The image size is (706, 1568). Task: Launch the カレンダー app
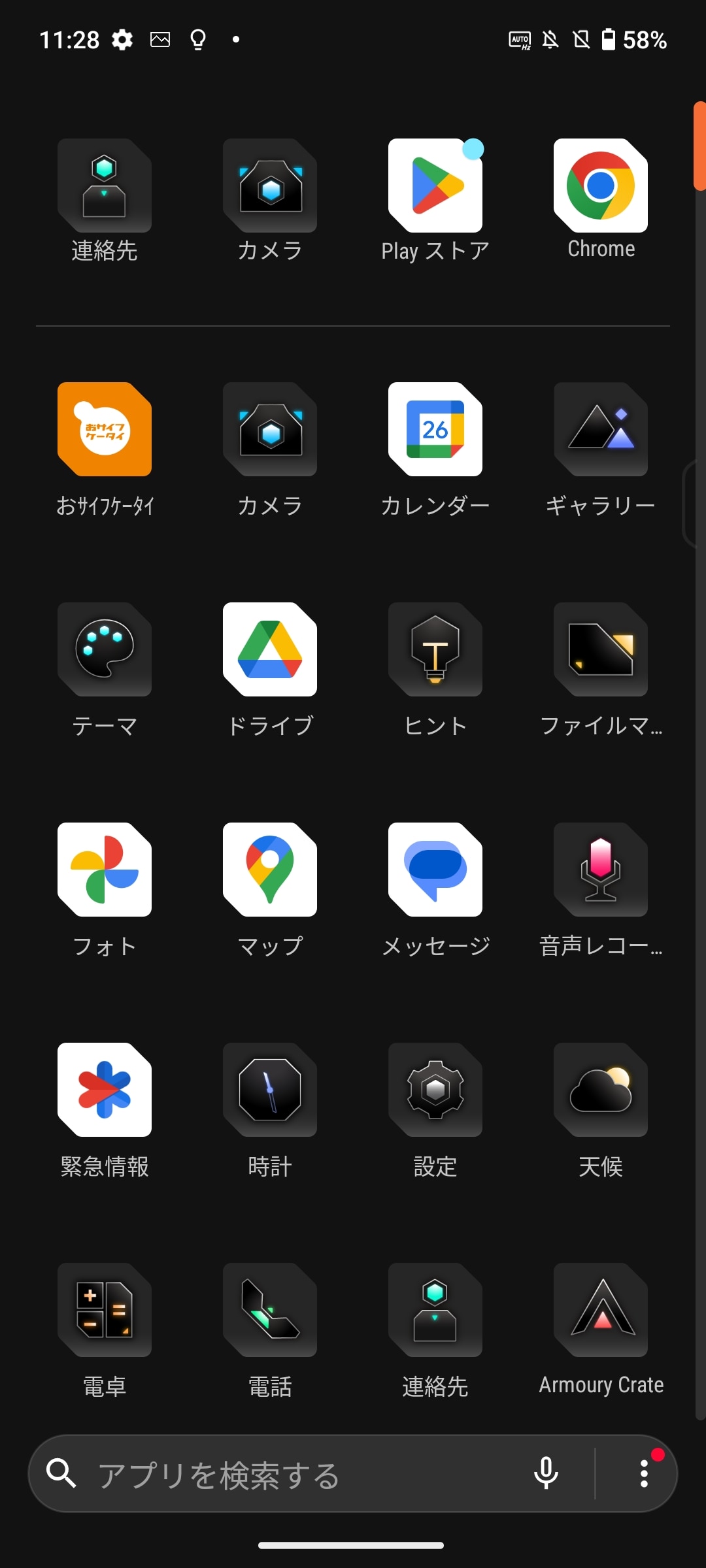click(435, 430)
